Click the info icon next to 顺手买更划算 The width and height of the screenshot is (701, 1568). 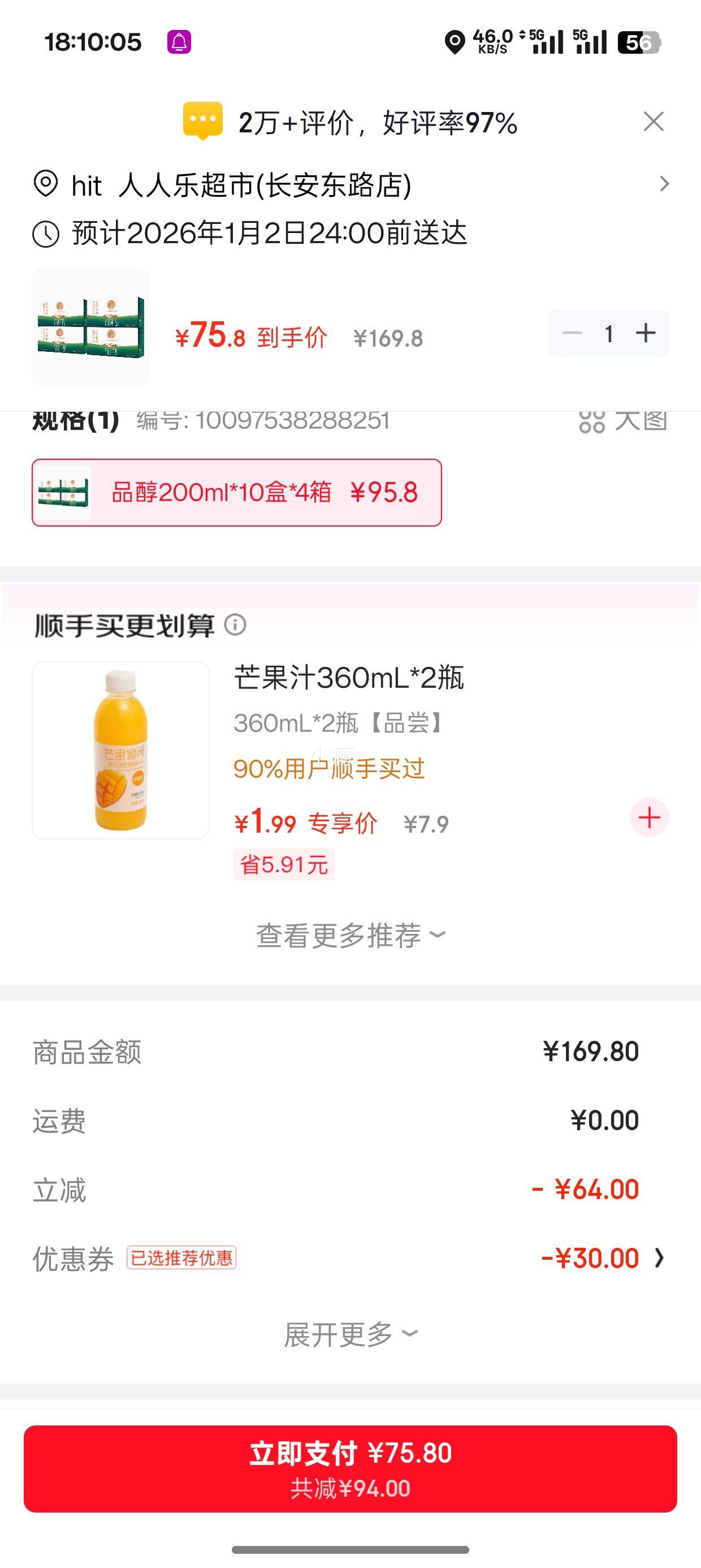pos(236,626)
